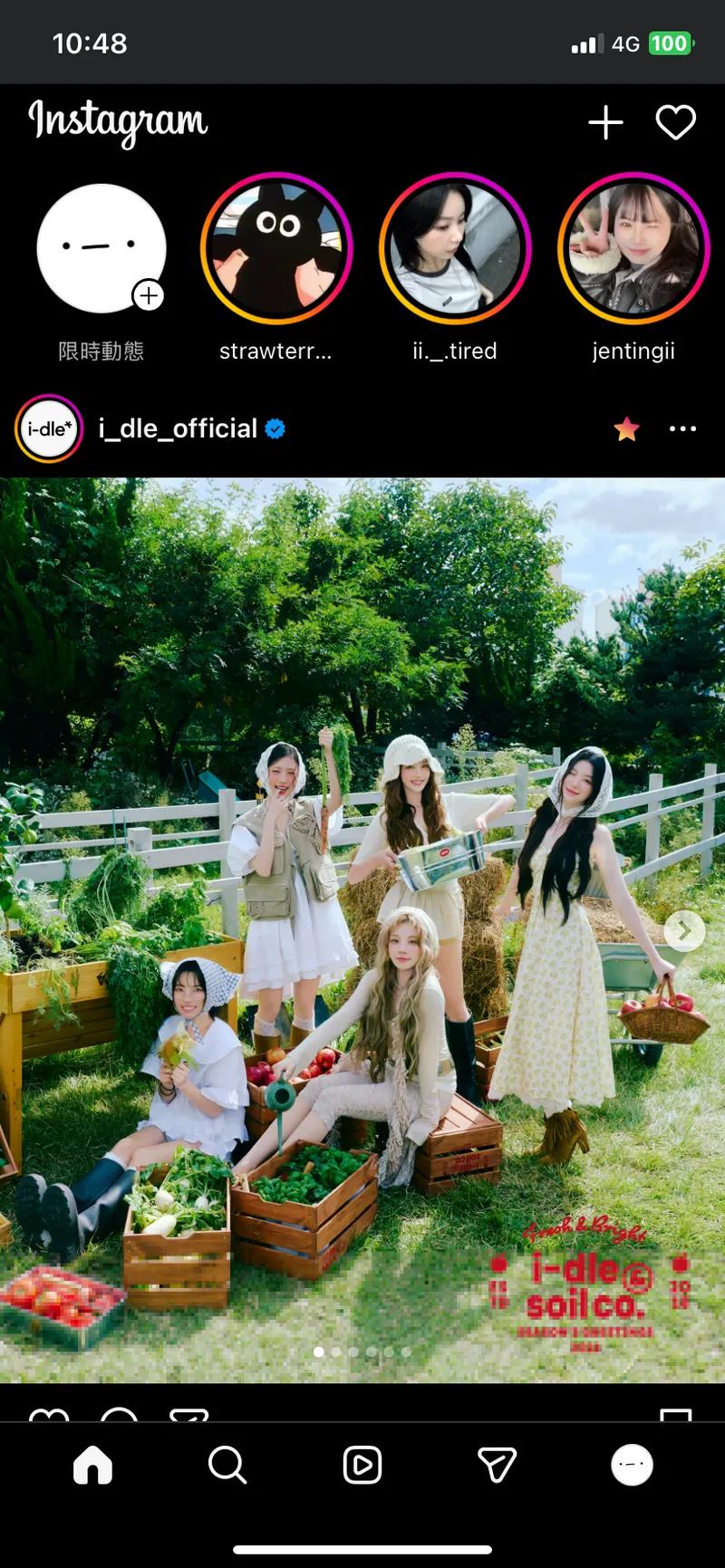View ii._.tired's story
The width and height of the screenshot is (725, 1568).
pyautogui.click(x=455, y=249)
